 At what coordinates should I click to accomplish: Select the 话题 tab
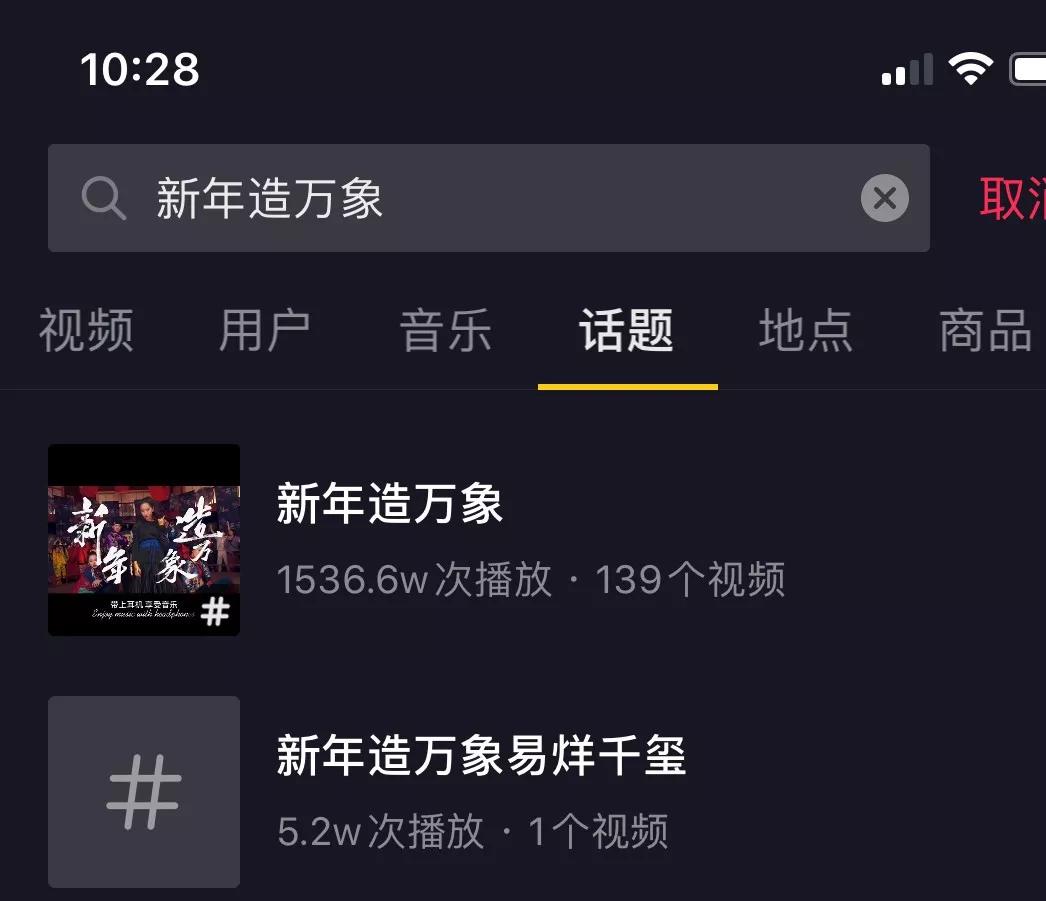(627, 330)
